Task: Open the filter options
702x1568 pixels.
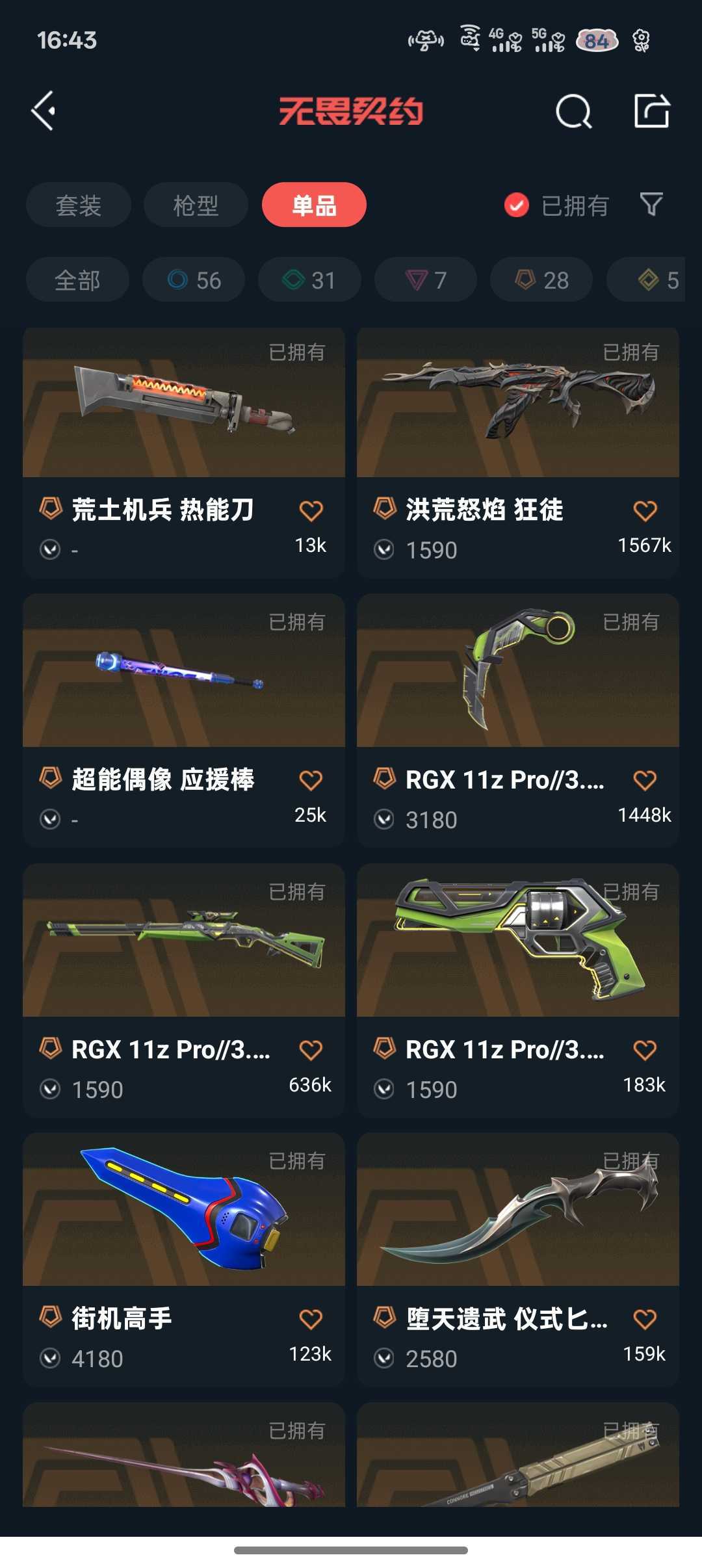Action: 651,205
